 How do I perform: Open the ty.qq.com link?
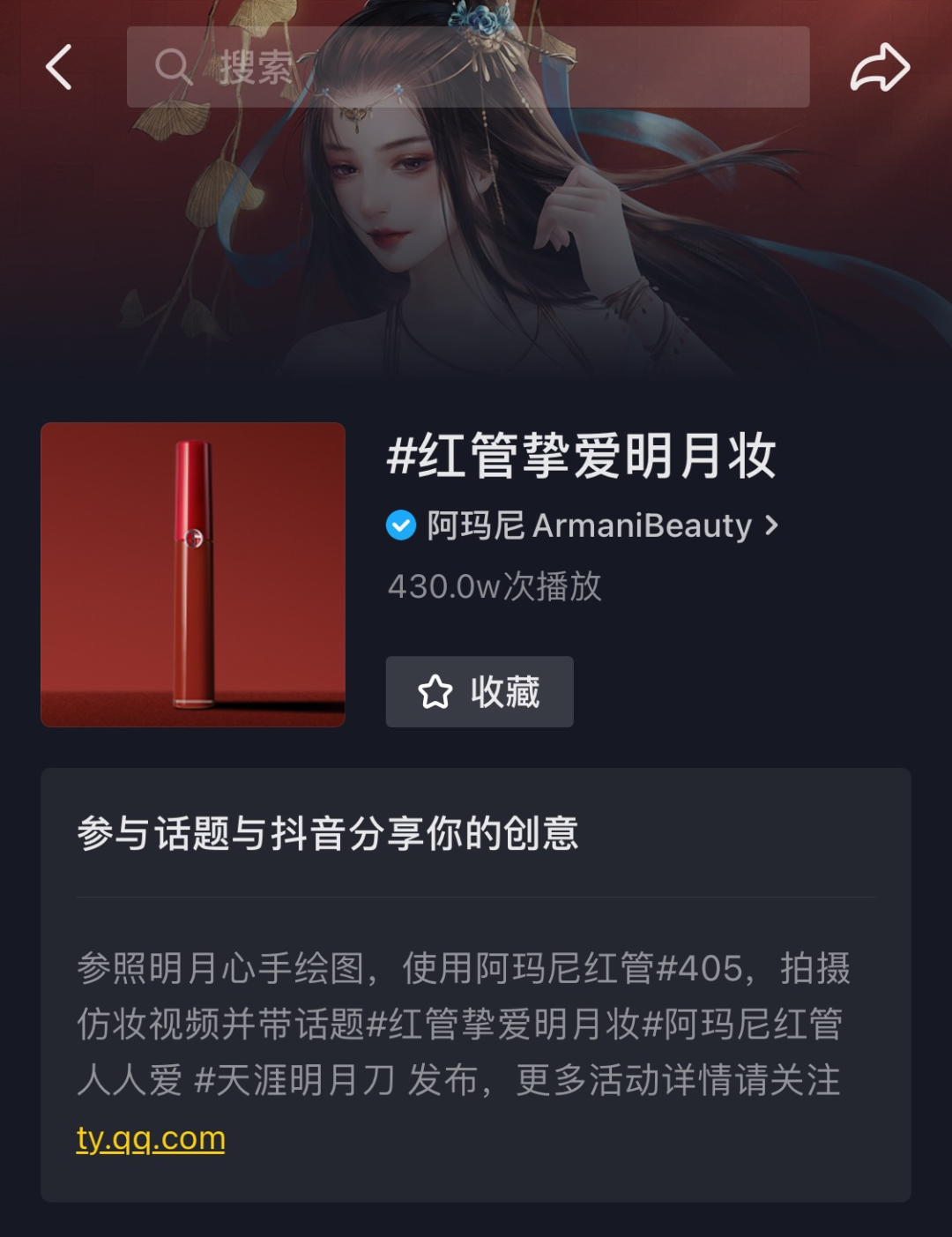coord(151,1138)
